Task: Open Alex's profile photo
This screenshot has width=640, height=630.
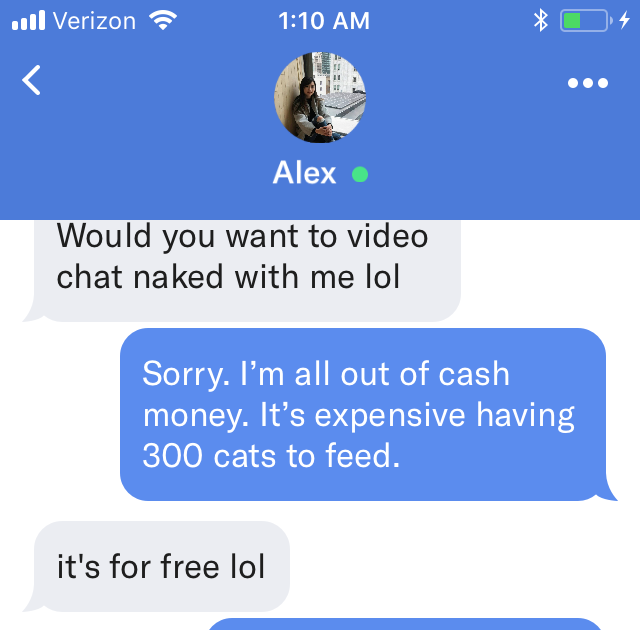Action: 319,98
